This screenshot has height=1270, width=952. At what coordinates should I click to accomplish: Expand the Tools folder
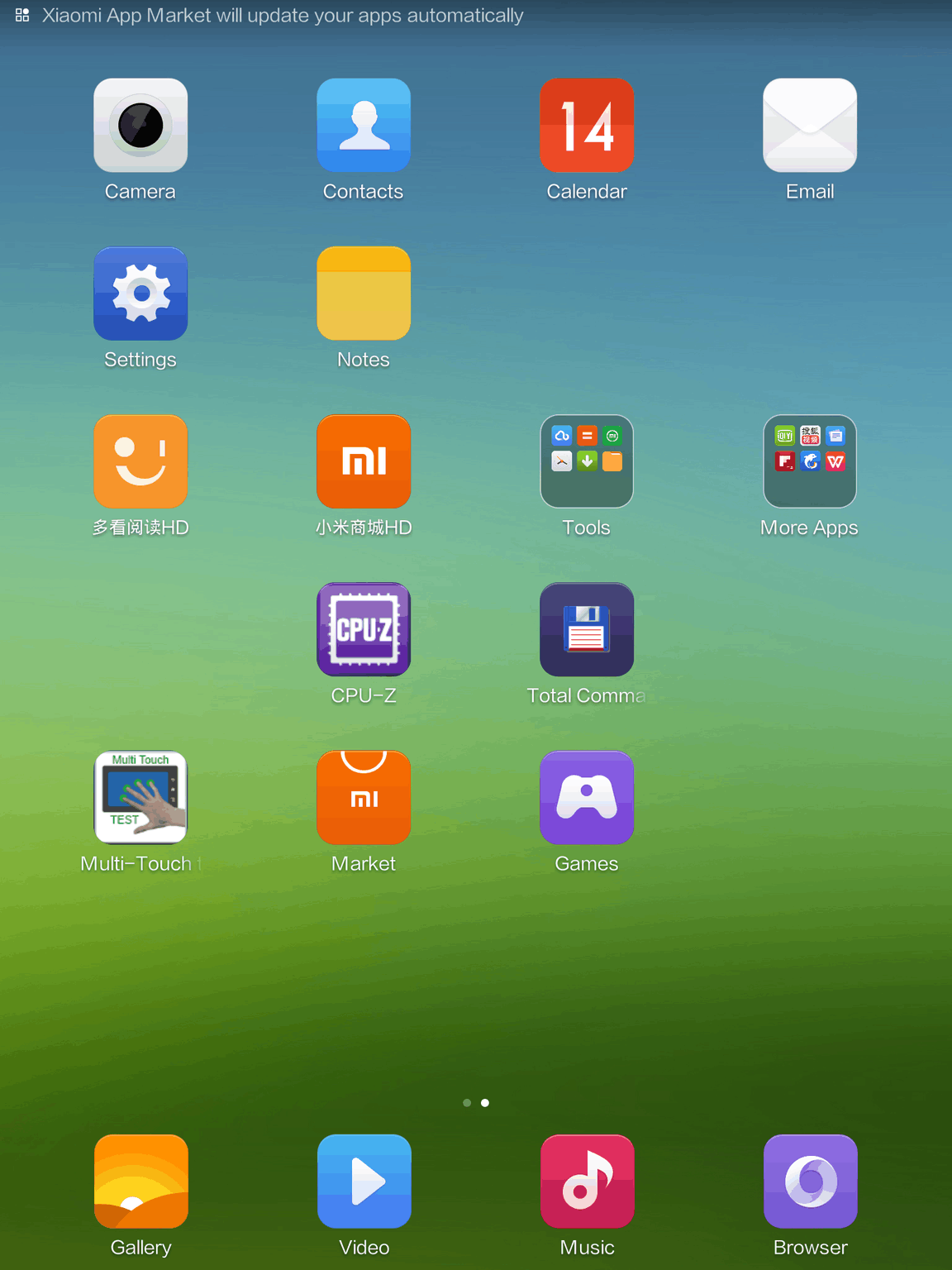tap(587, 461)
